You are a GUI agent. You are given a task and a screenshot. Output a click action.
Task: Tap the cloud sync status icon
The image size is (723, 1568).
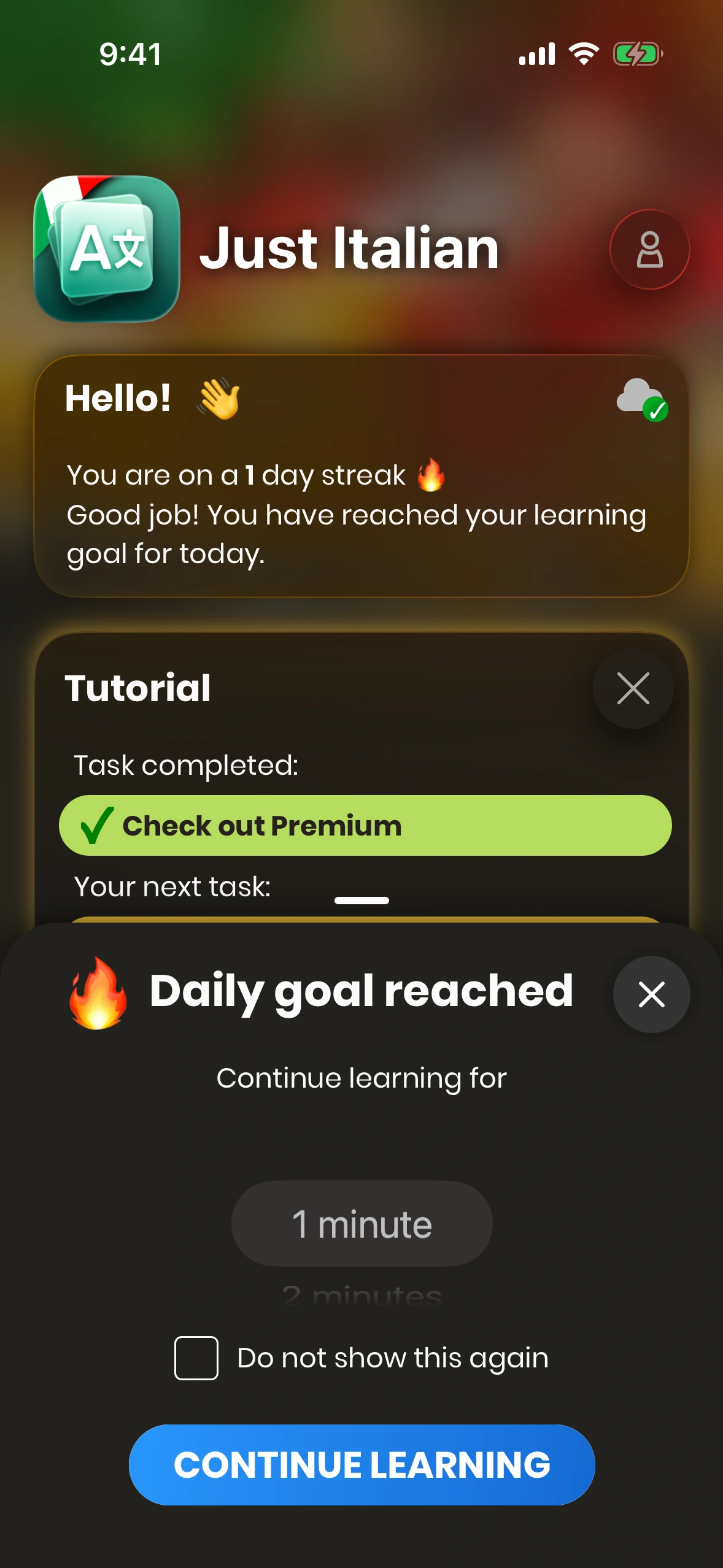[641, 399]
